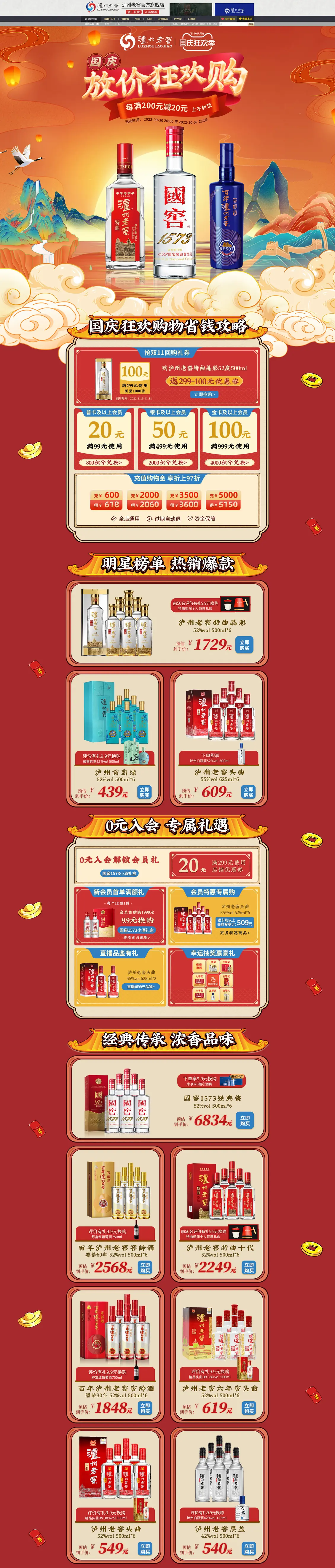The width and height of the screenshot is (335, 1568).
Task: Buy 泸州老窖头曲 at 609元
Action: pos(248,792)
